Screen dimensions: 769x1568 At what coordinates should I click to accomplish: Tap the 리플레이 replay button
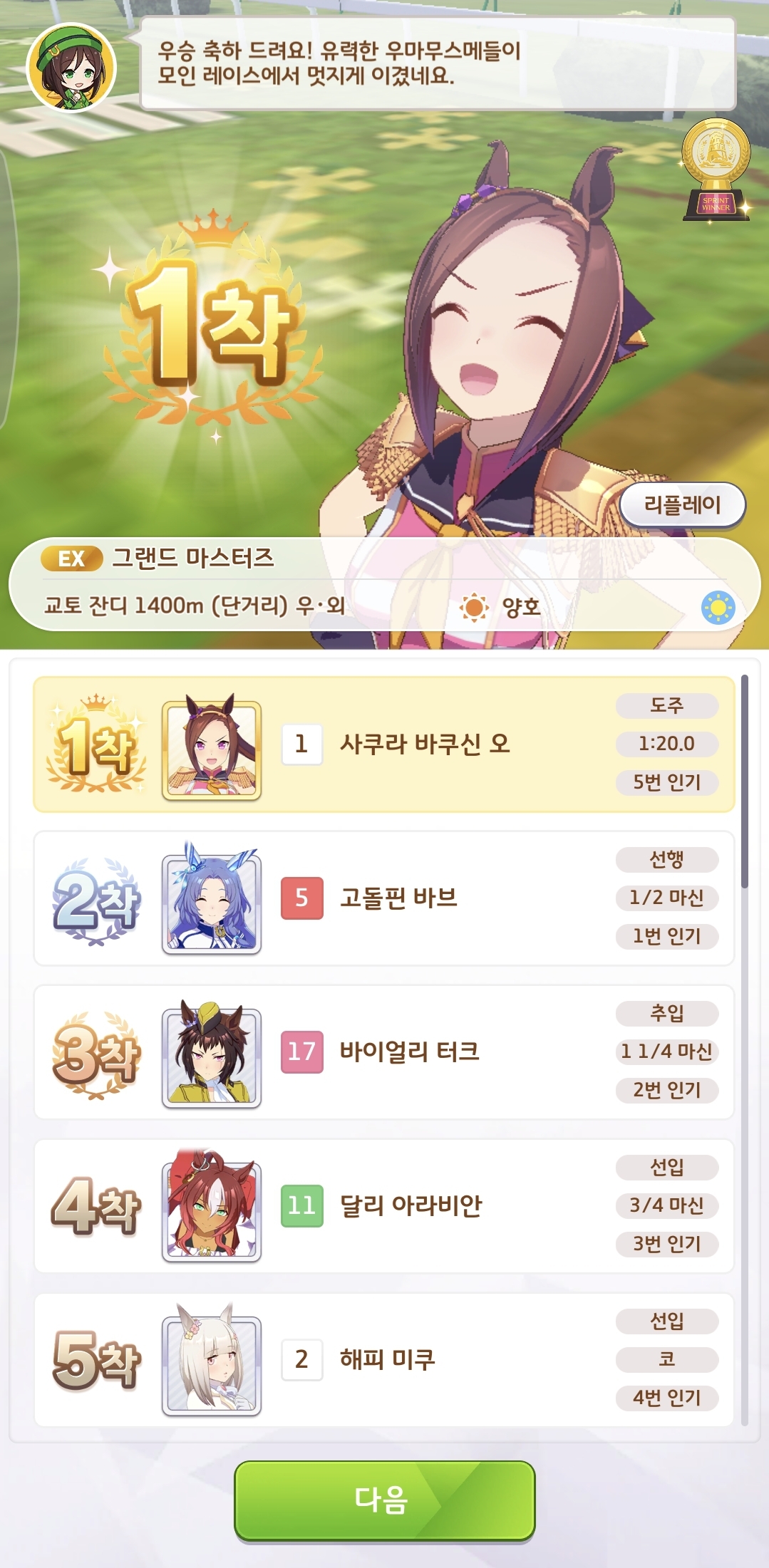tap(682, 506)
